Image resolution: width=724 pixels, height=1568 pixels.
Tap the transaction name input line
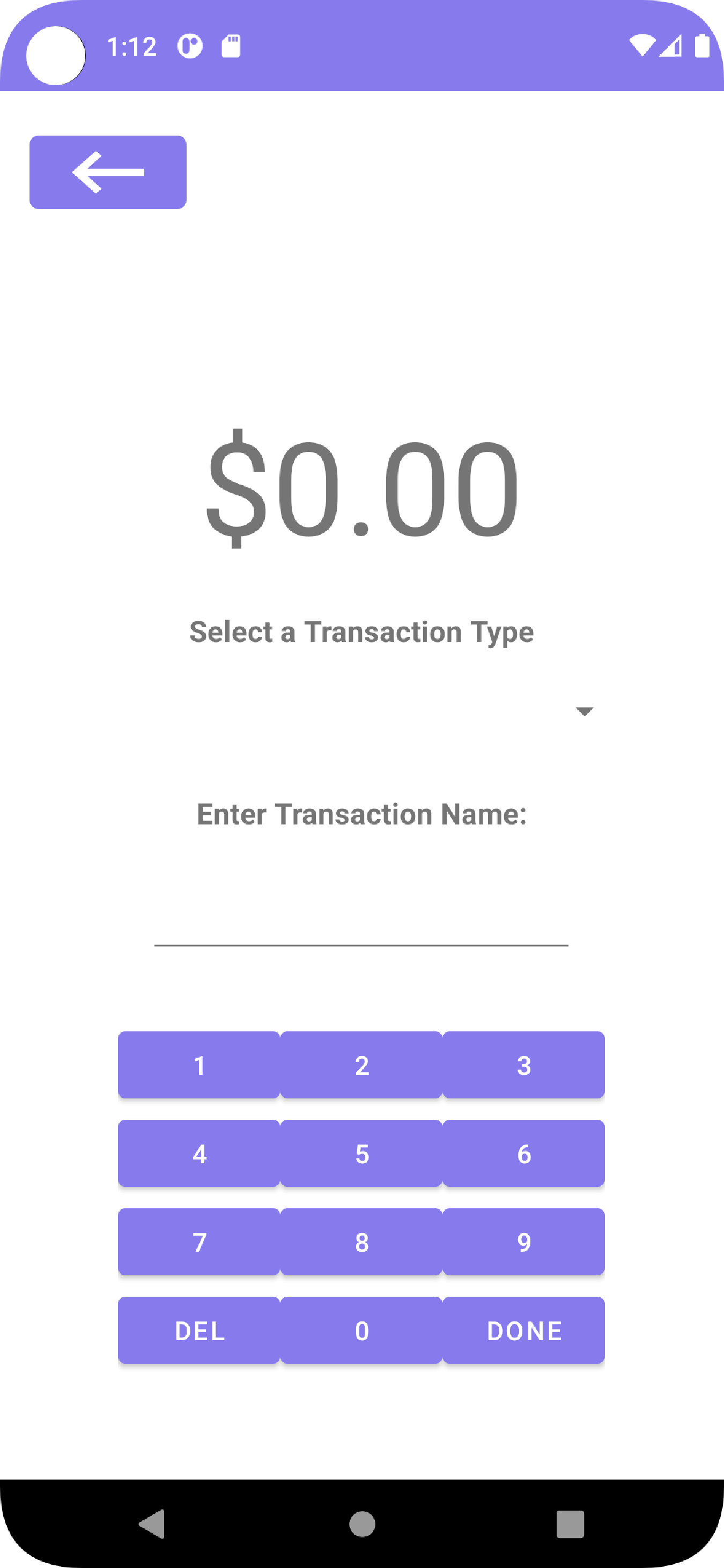tap(361, 926)
